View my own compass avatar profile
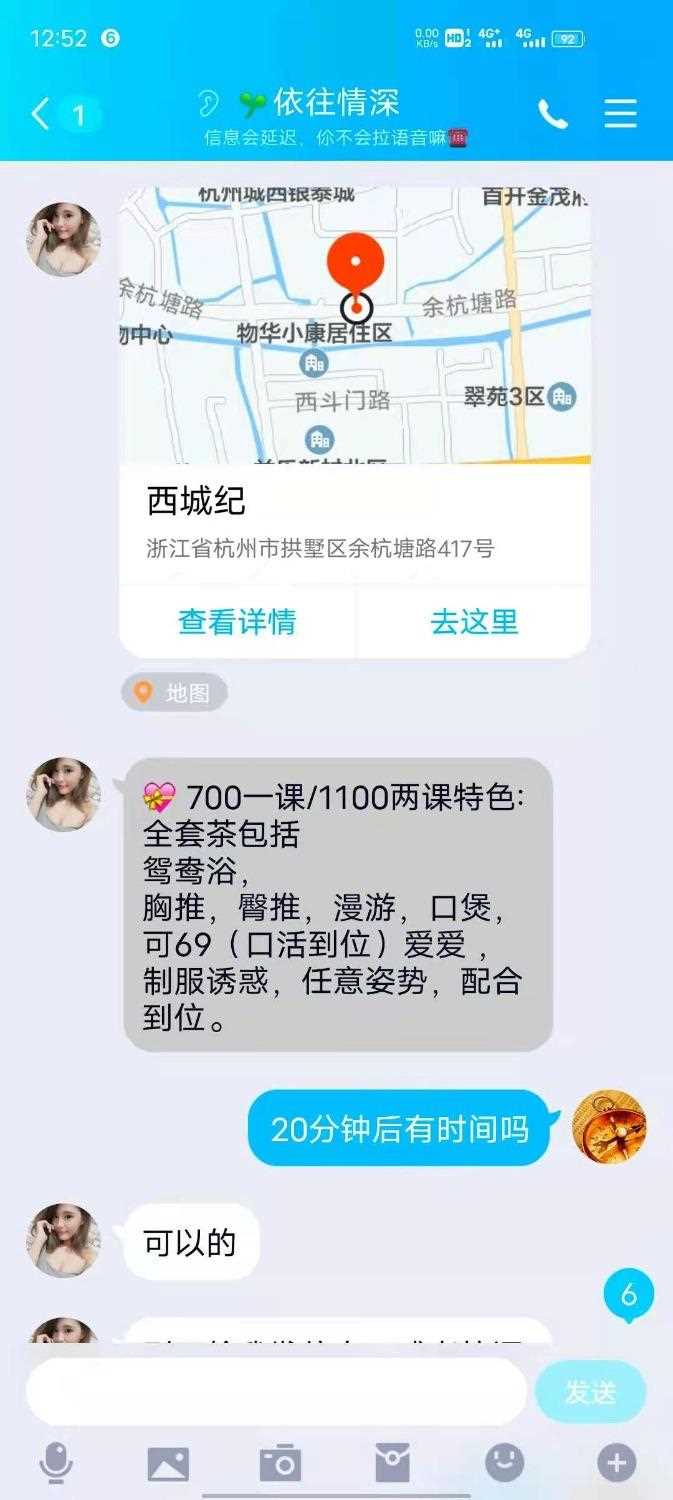673x1500 pixels. pos(609,1126)
